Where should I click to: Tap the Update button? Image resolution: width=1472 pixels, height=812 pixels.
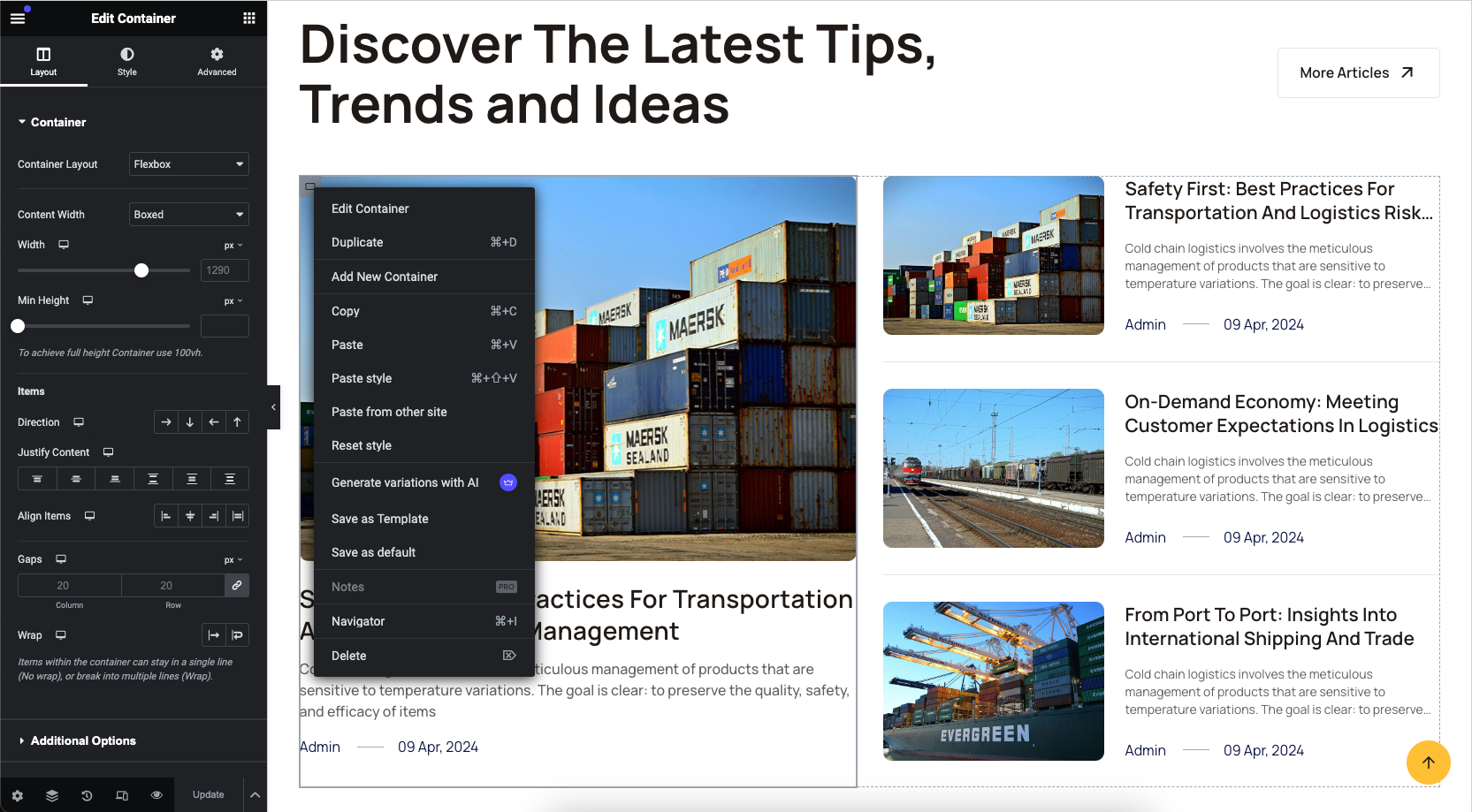(208, 795)
